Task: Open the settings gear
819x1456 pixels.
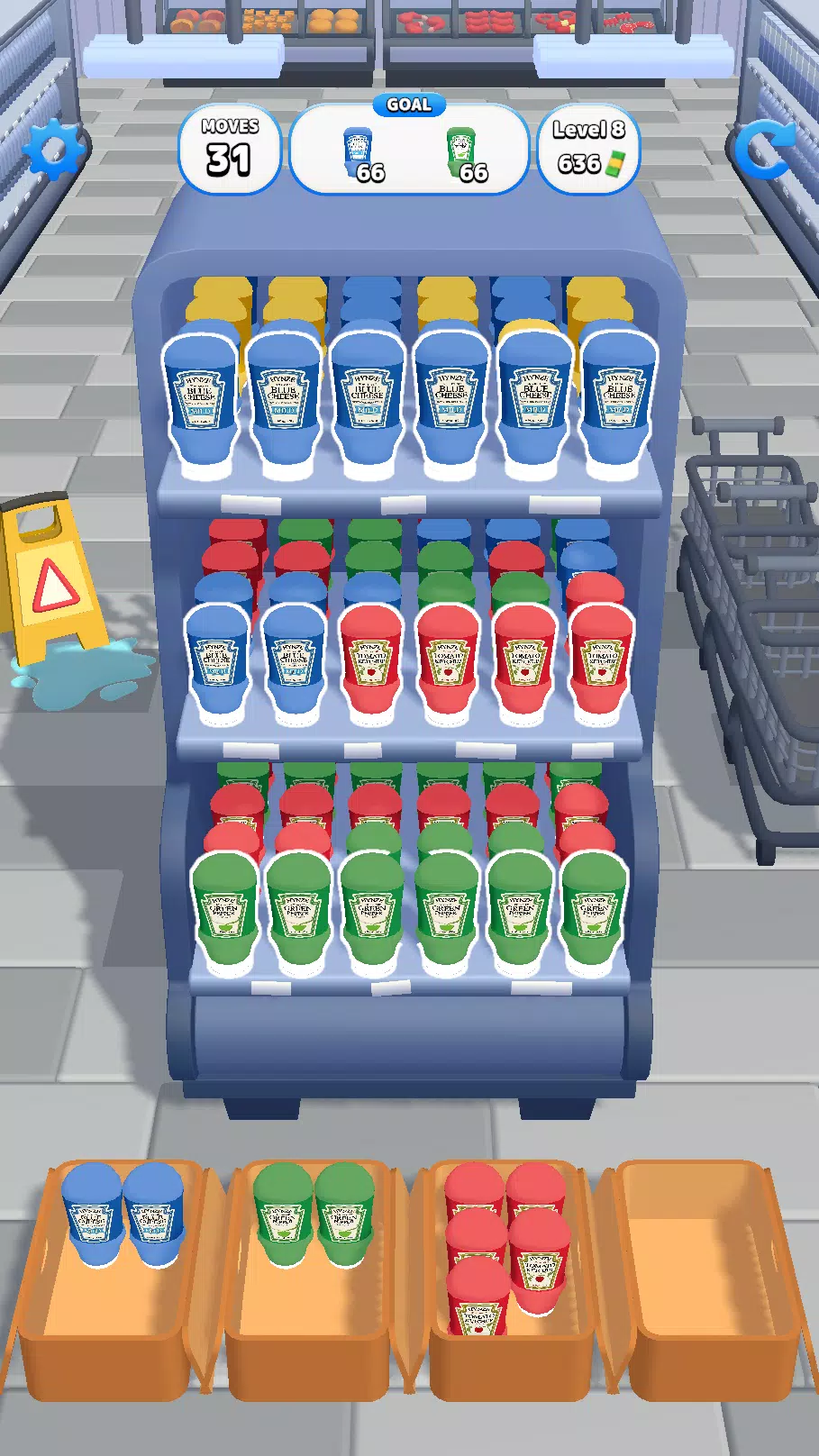Action: click(x=53, y=150)
